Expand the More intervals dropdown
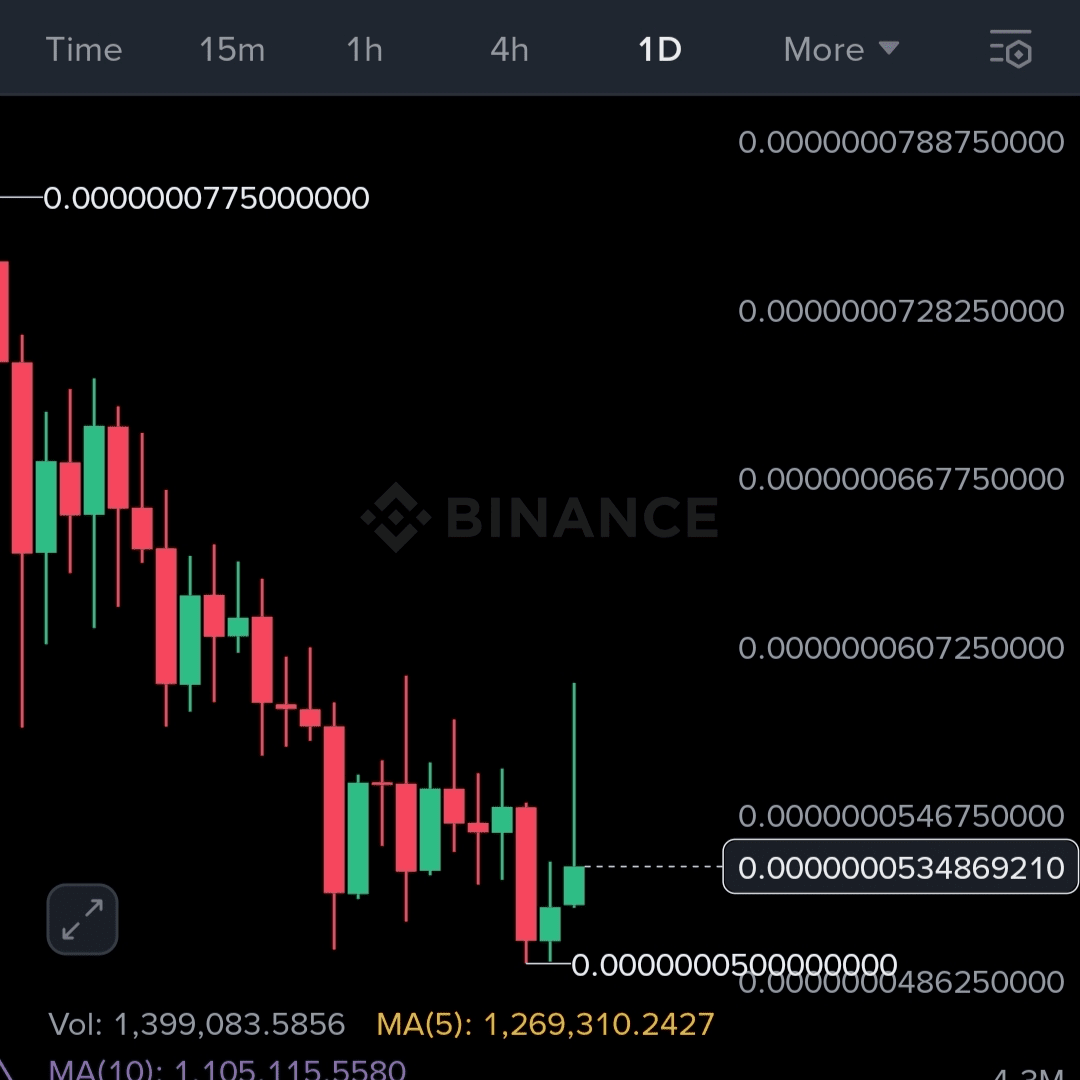The width and height of the screenshot is (1080, 1080). tap(841, 49)
